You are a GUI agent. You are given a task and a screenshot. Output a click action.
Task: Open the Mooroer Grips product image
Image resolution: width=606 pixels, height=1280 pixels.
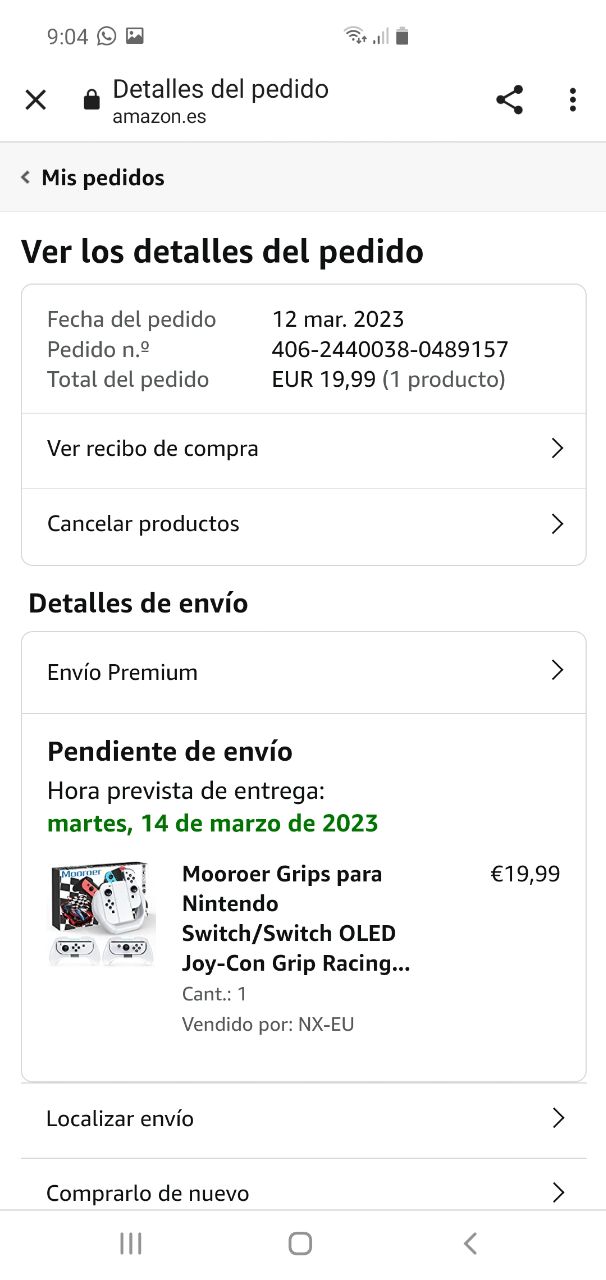click(102, 914)
